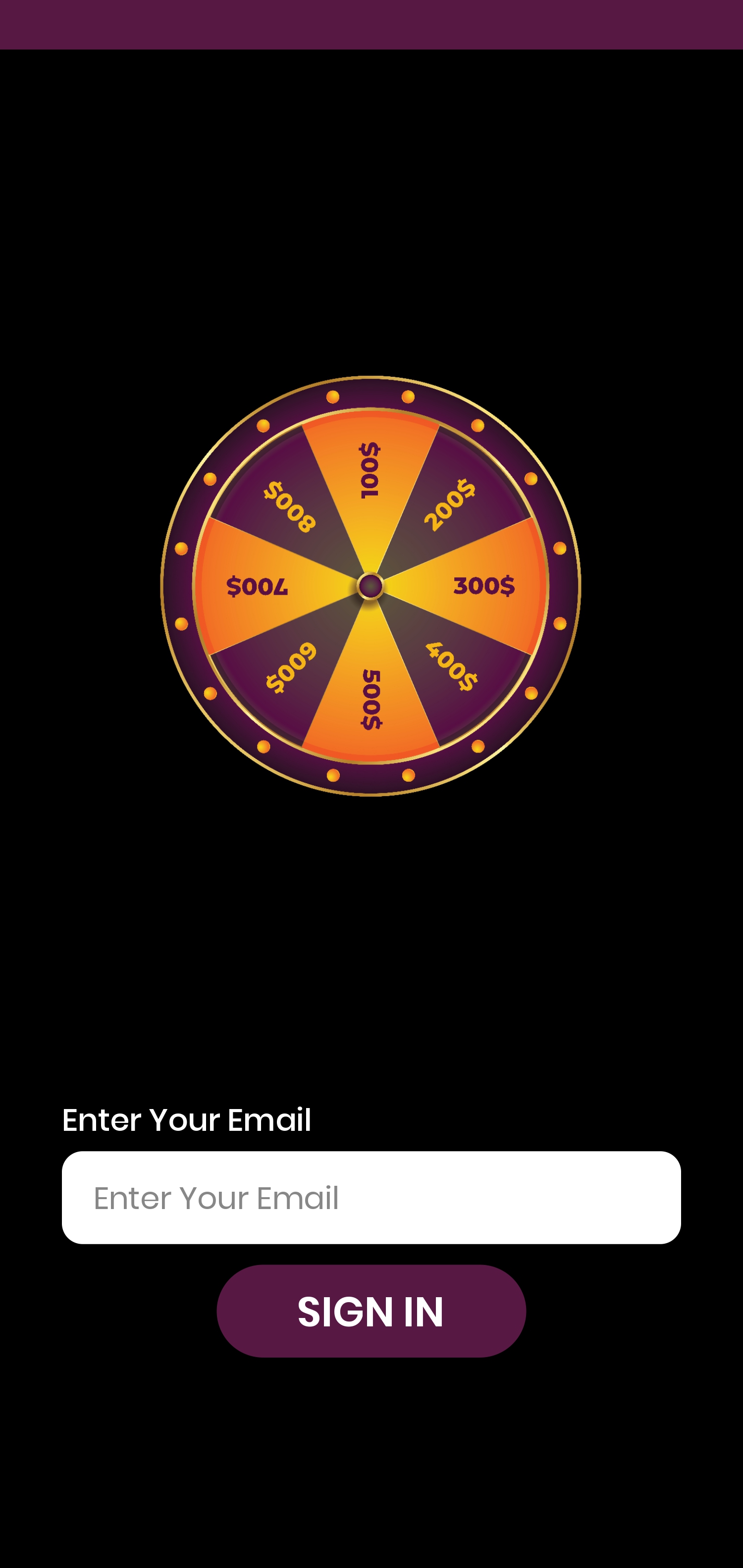Tap the SIGN IN button
Image resolution: width=743 pixels, height=1568 pixels.
371,1311
